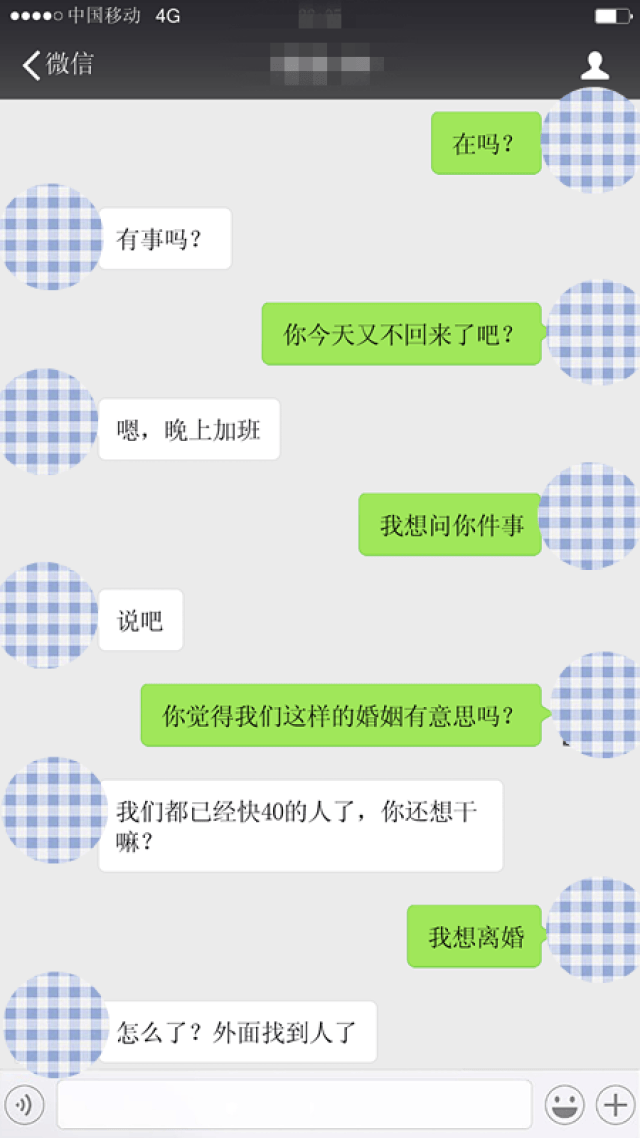Viewport: 640px width, 1138px height.
Task: Open the avatar next to "我想离婚"
Action: [594, 930]
